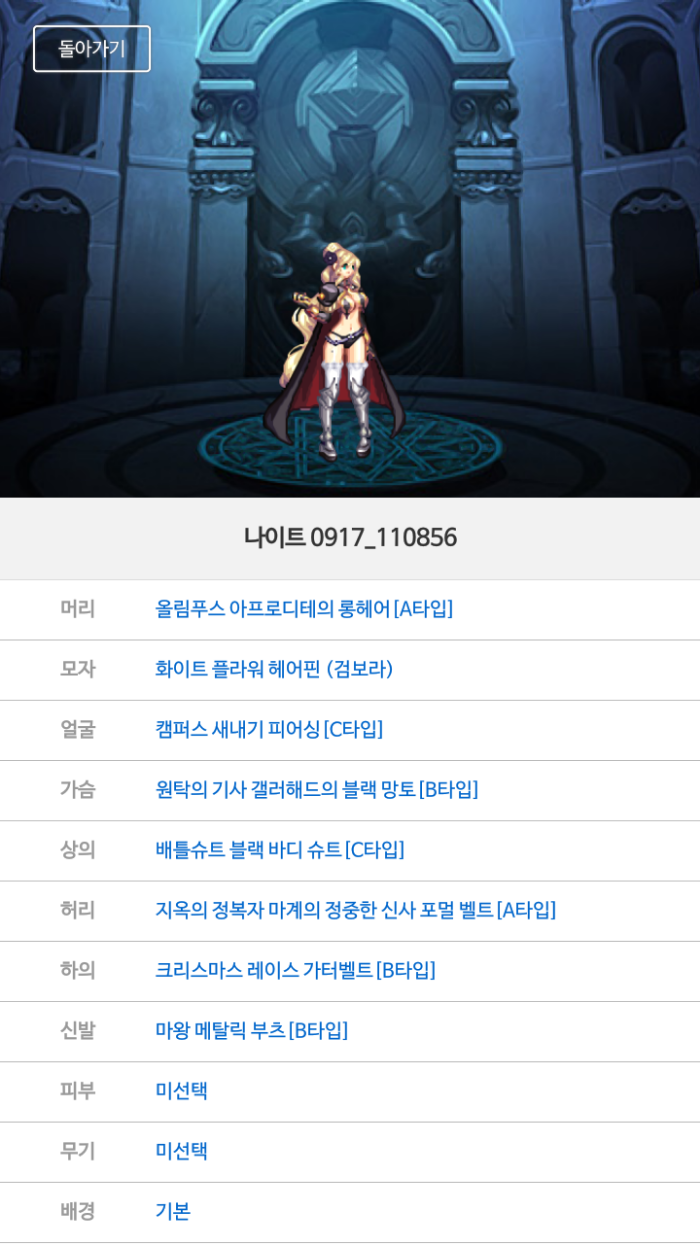Open 올림푸스 아프로디테의 롱헤어 [A타입] link
This screenshot has width=700, height=1244.
click(304, 609)
